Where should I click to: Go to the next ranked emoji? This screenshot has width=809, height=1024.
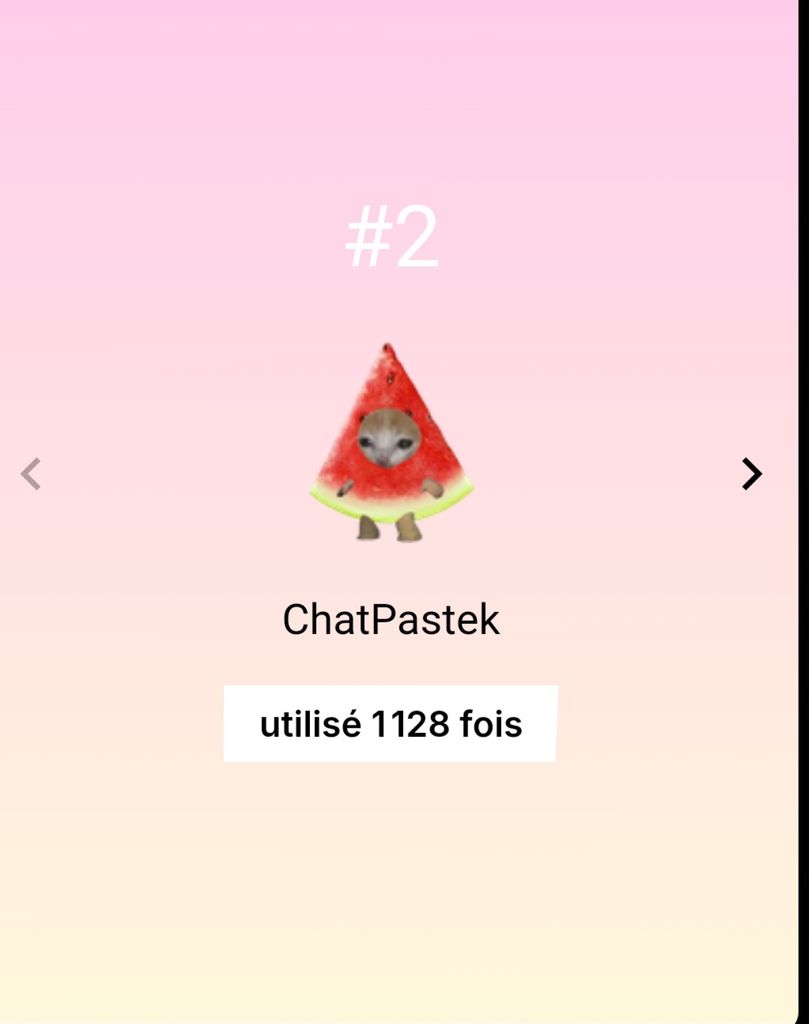pyautogui.click(x=752, y=474)
